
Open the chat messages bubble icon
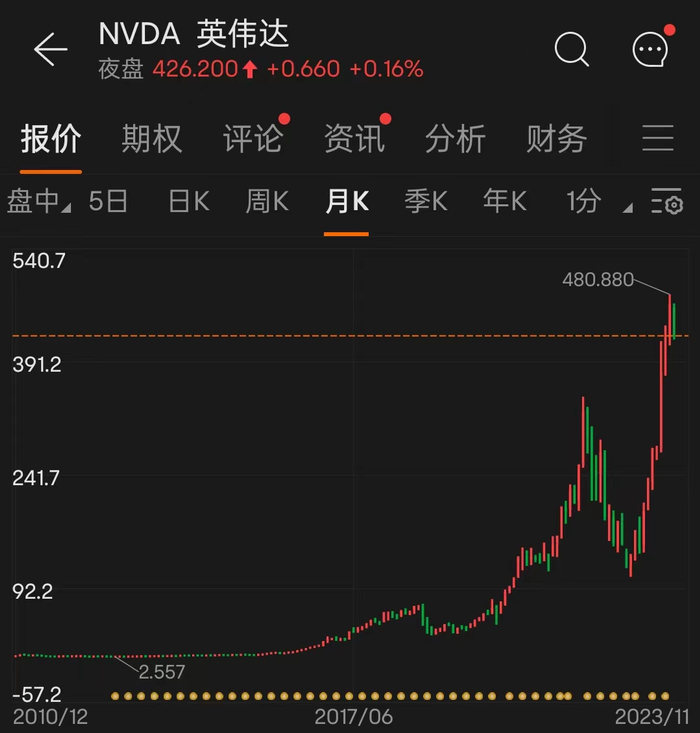coord(650,49)
